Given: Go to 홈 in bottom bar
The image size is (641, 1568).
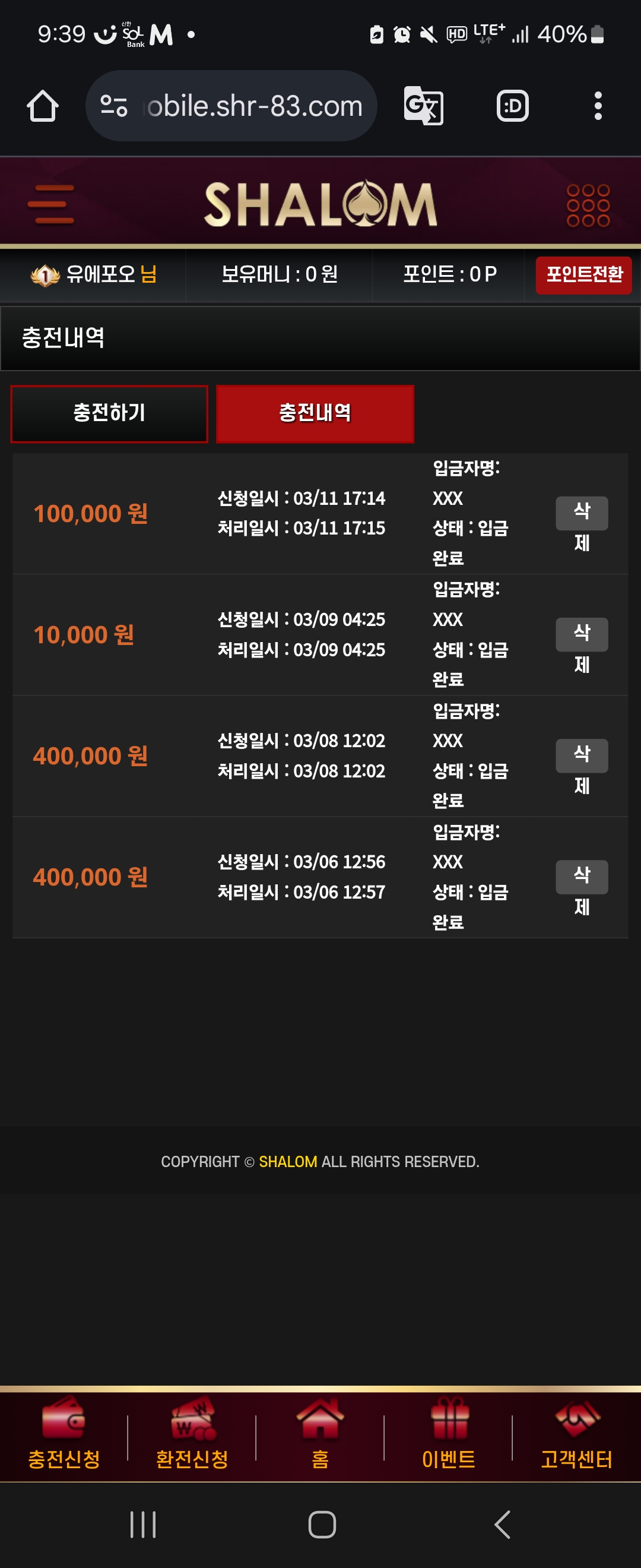Looking at the screenshot, I should click(x=320, y=1434).
